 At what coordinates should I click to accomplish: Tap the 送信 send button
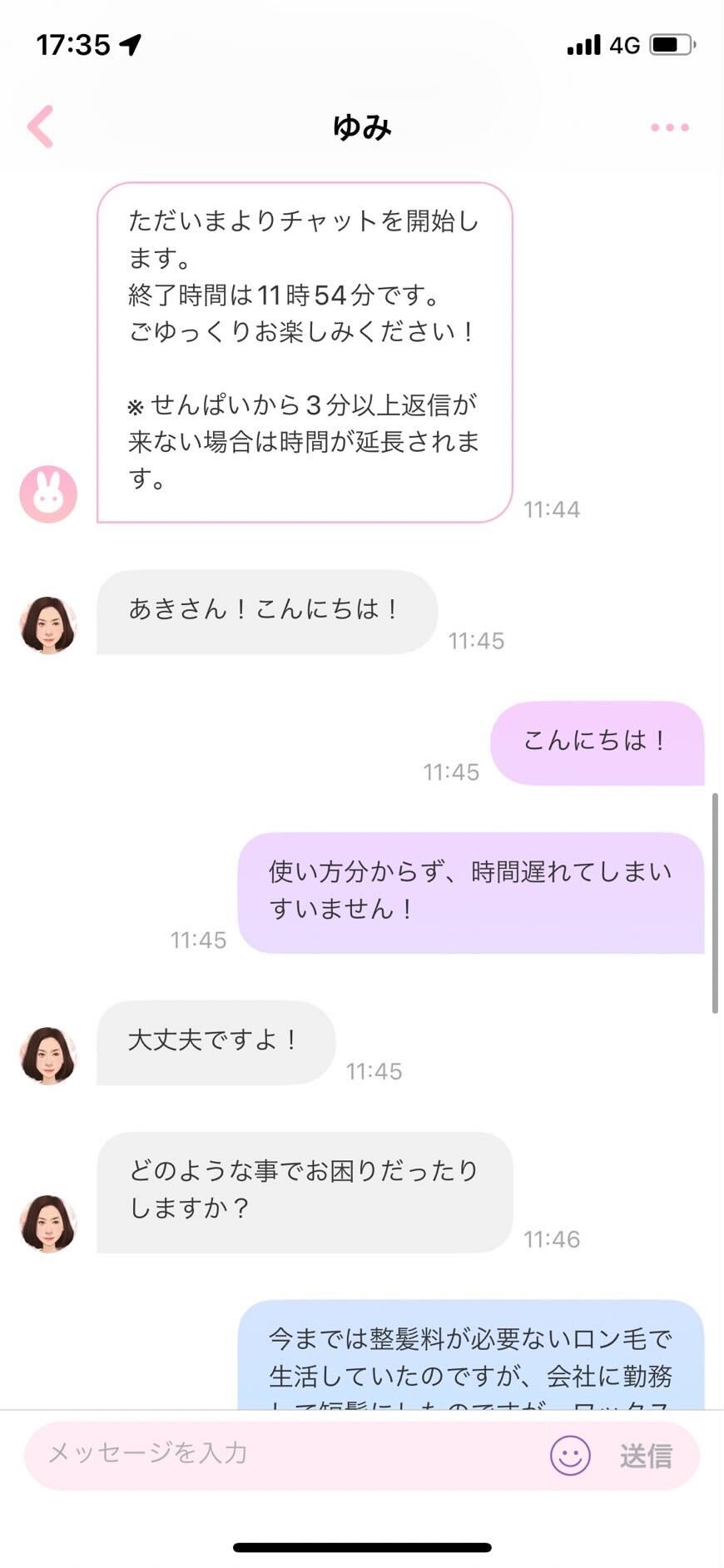[646, 1456]
